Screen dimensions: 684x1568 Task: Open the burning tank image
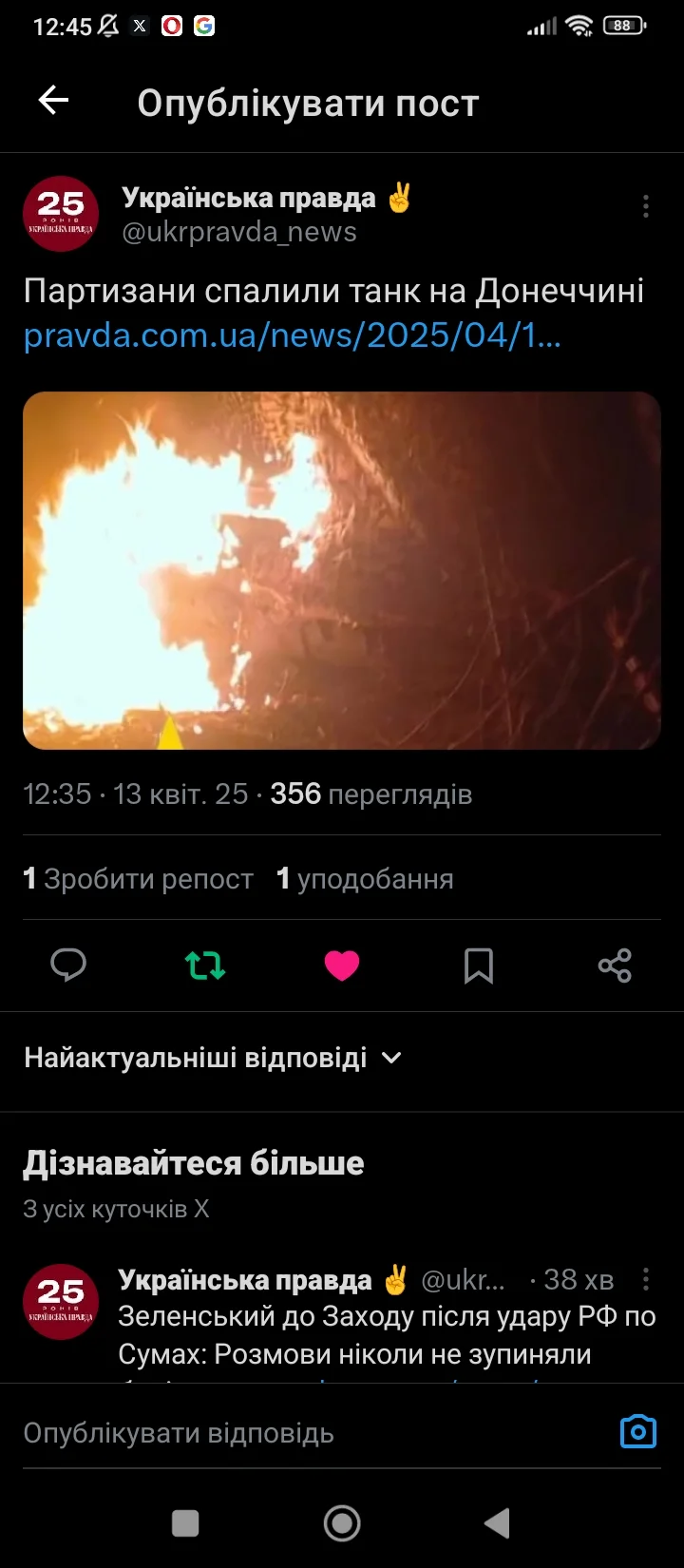(x=342, y=570)
